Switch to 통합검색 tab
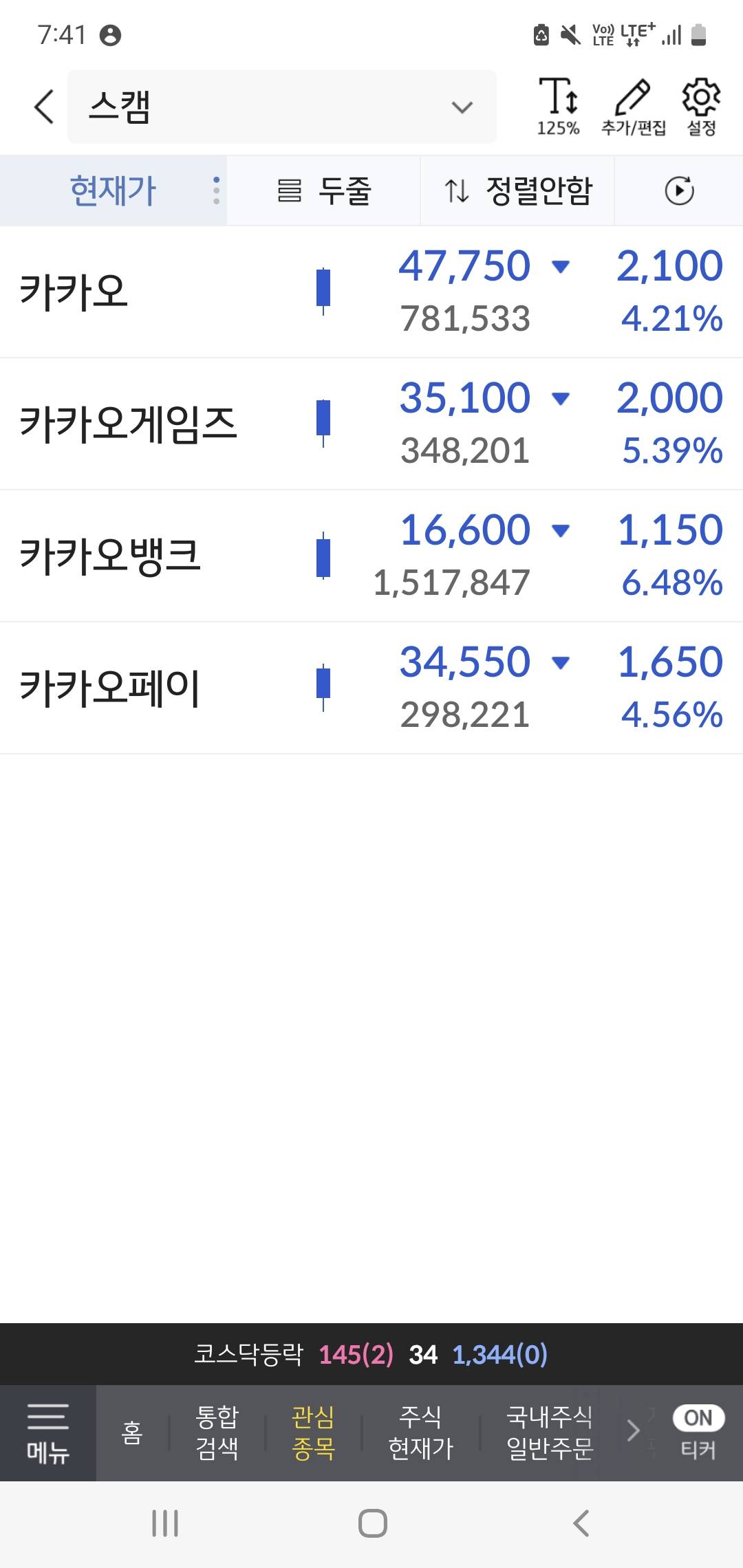 coord(217,1433)
